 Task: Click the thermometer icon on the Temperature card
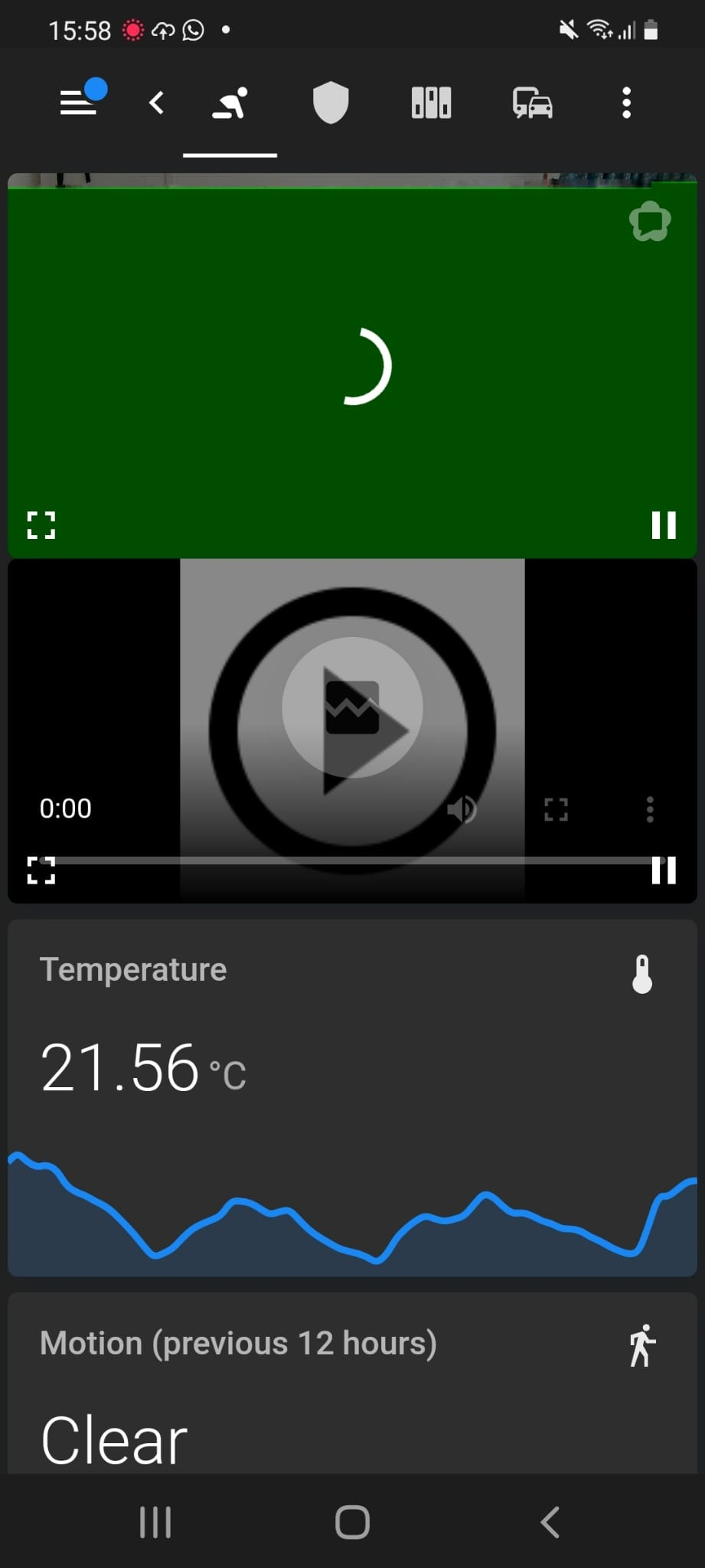641,974
